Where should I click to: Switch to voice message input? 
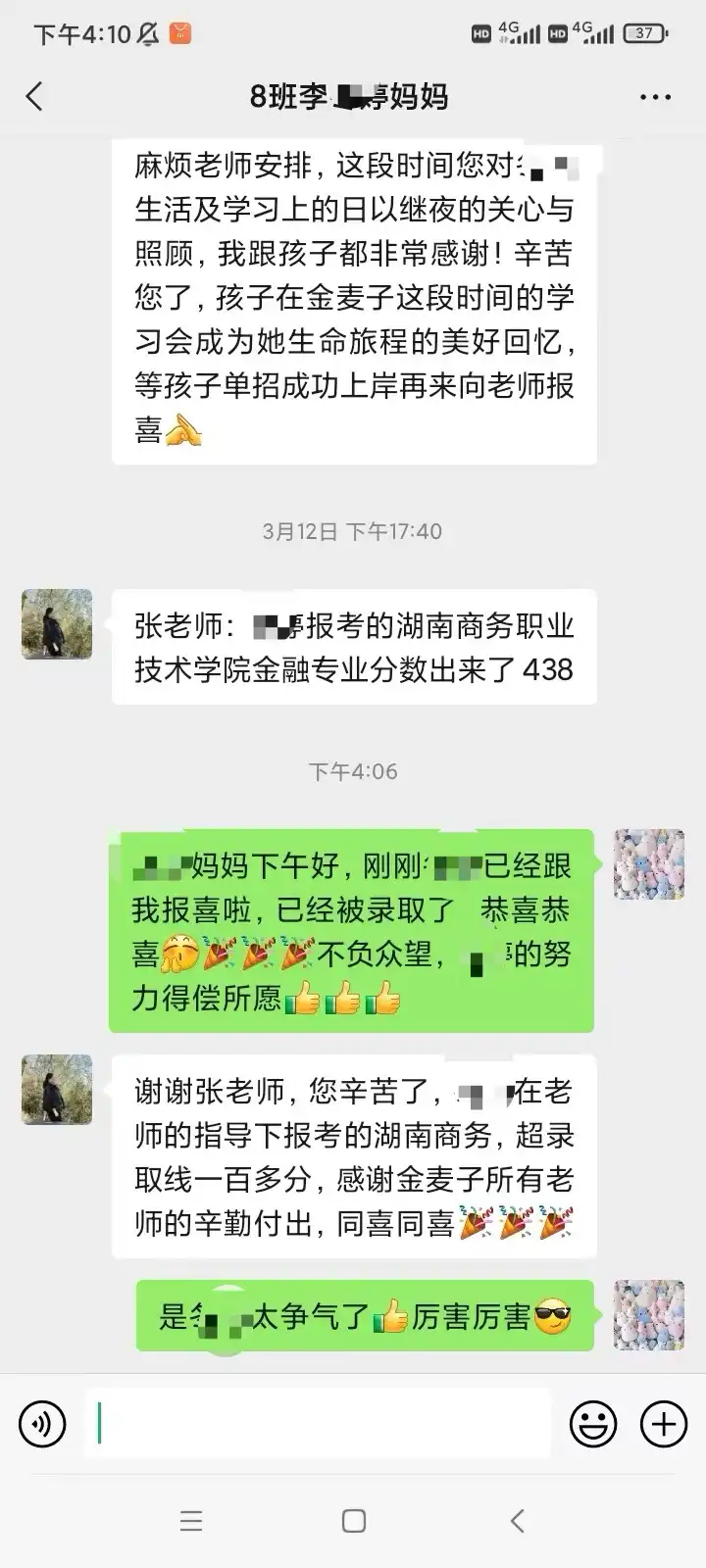(x=42, y=1423)
